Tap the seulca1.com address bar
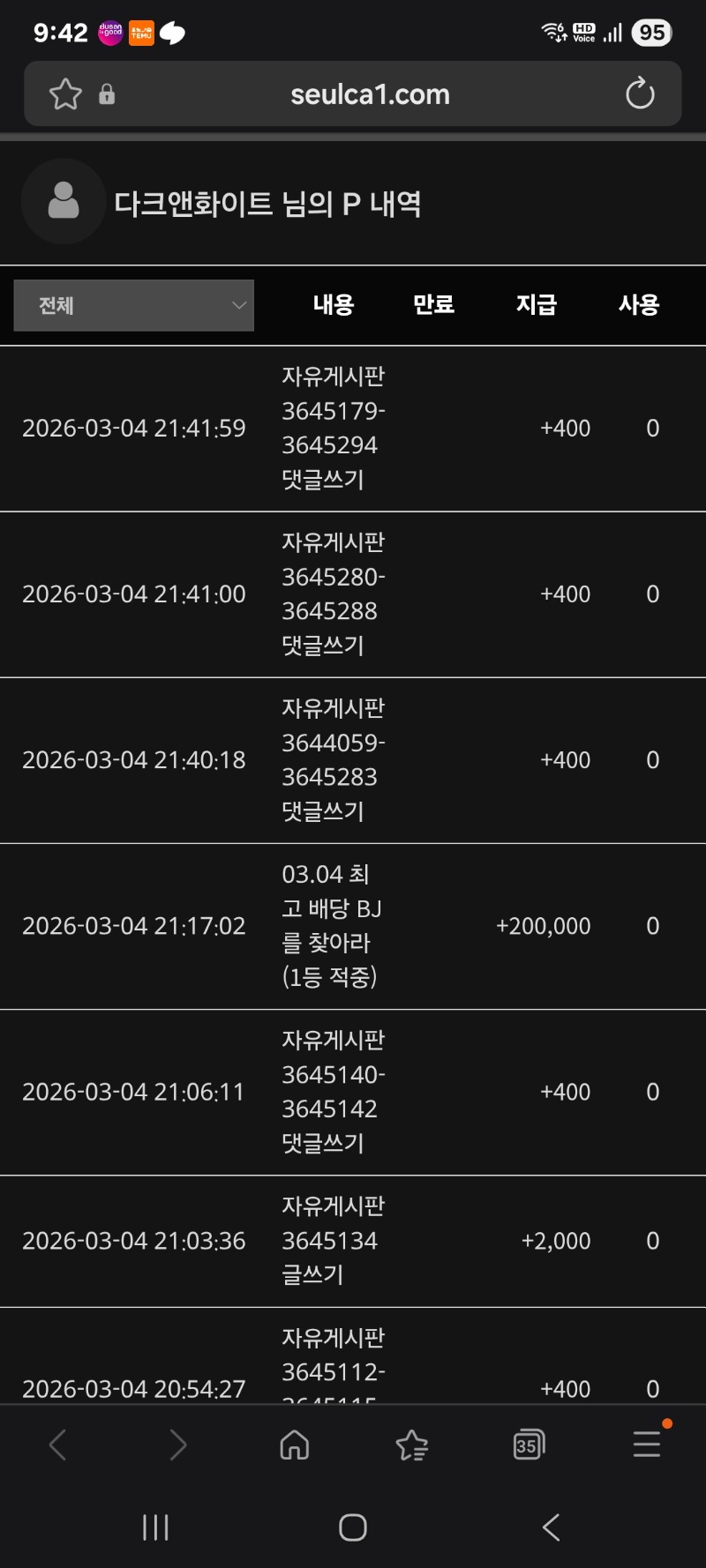 (x=370, y=94)
